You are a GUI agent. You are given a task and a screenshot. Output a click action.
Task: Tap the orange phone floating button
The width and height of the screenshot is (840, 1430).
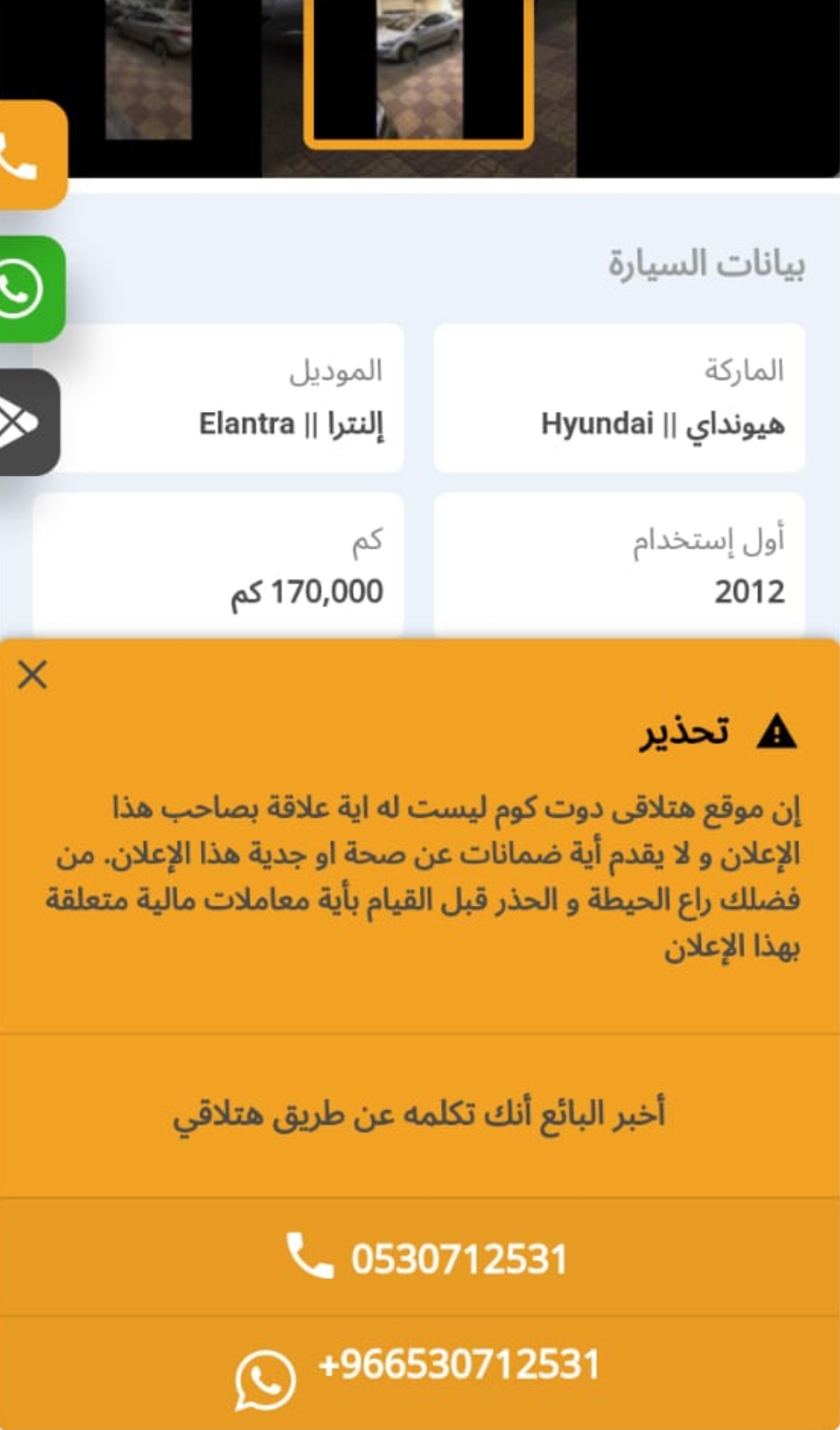[x=31, y=154]
